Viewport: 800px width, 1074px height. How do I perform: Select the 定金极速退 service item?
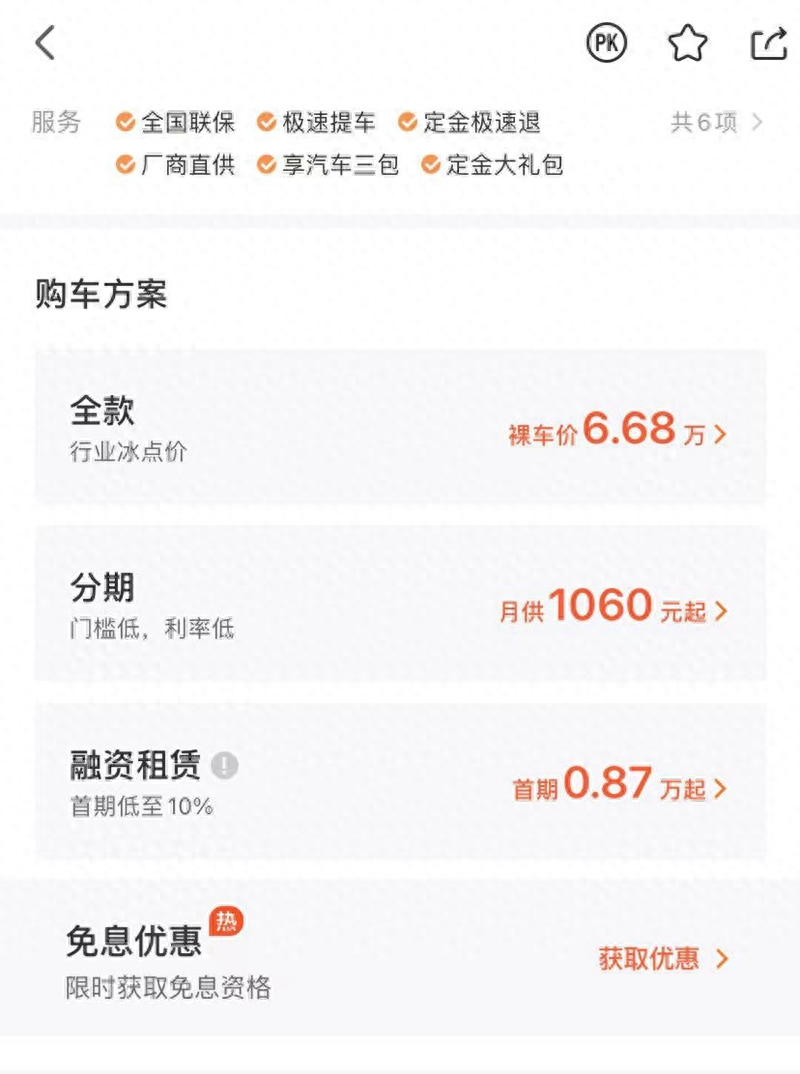coord(474,121)
